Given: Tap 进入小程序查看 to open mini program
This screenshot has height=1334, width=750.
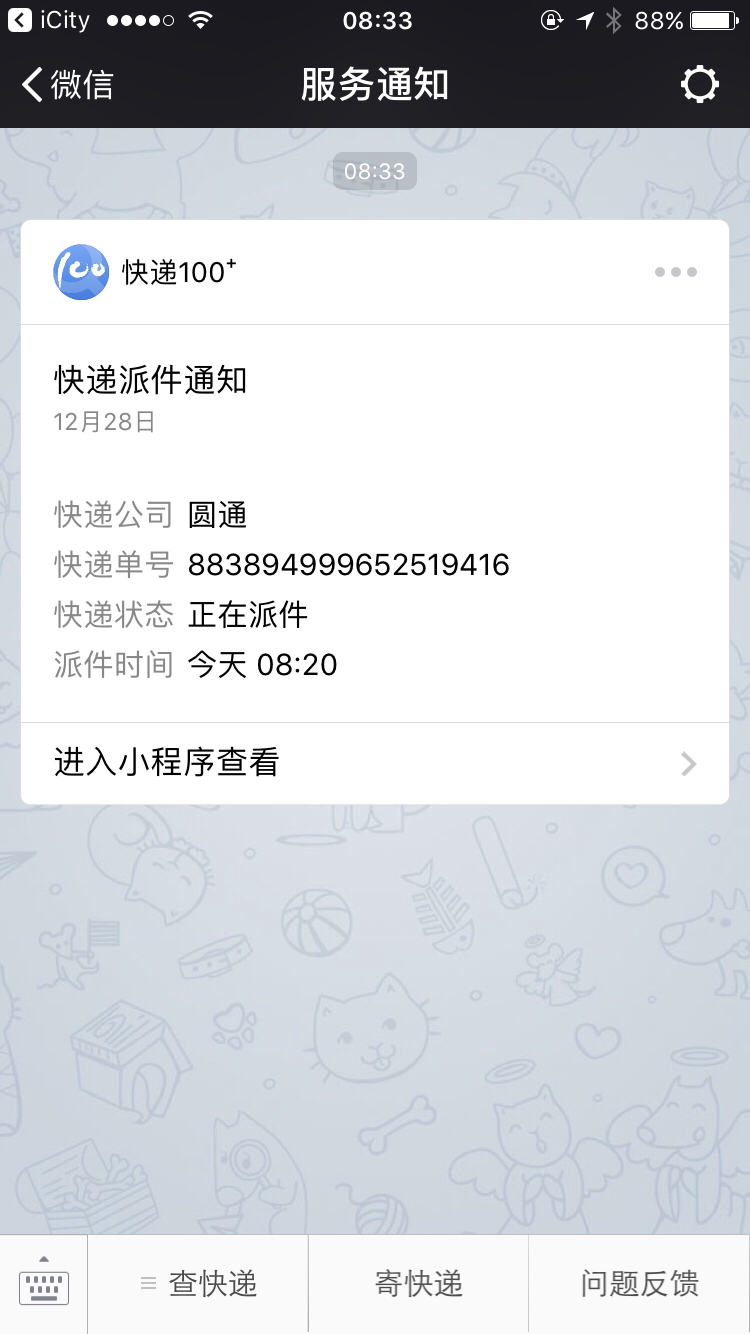Looking at the screenshot, I should point(374,763).
